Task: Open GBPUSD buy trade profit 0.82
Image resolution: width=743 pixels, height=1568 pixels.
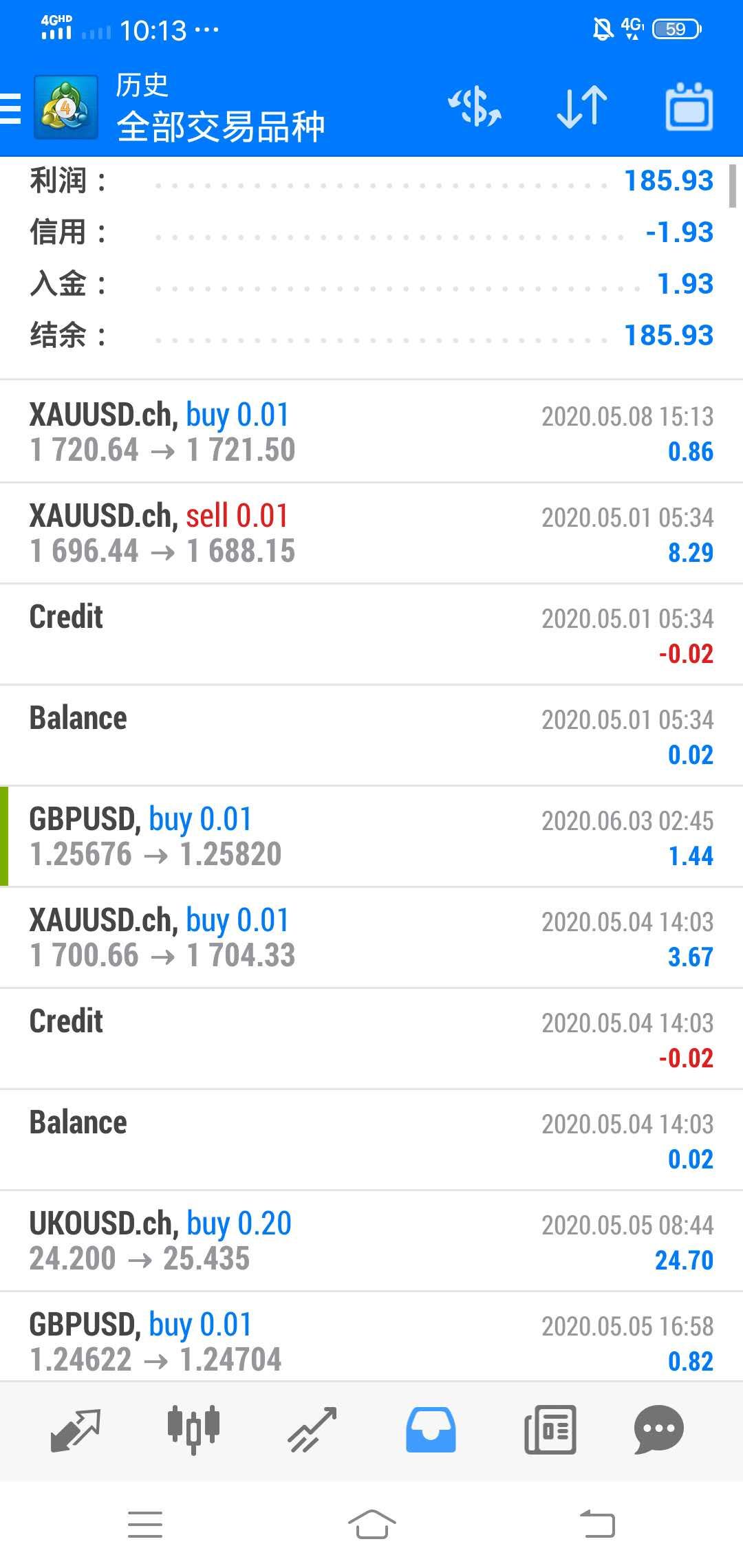Action: click(371, 1337)
